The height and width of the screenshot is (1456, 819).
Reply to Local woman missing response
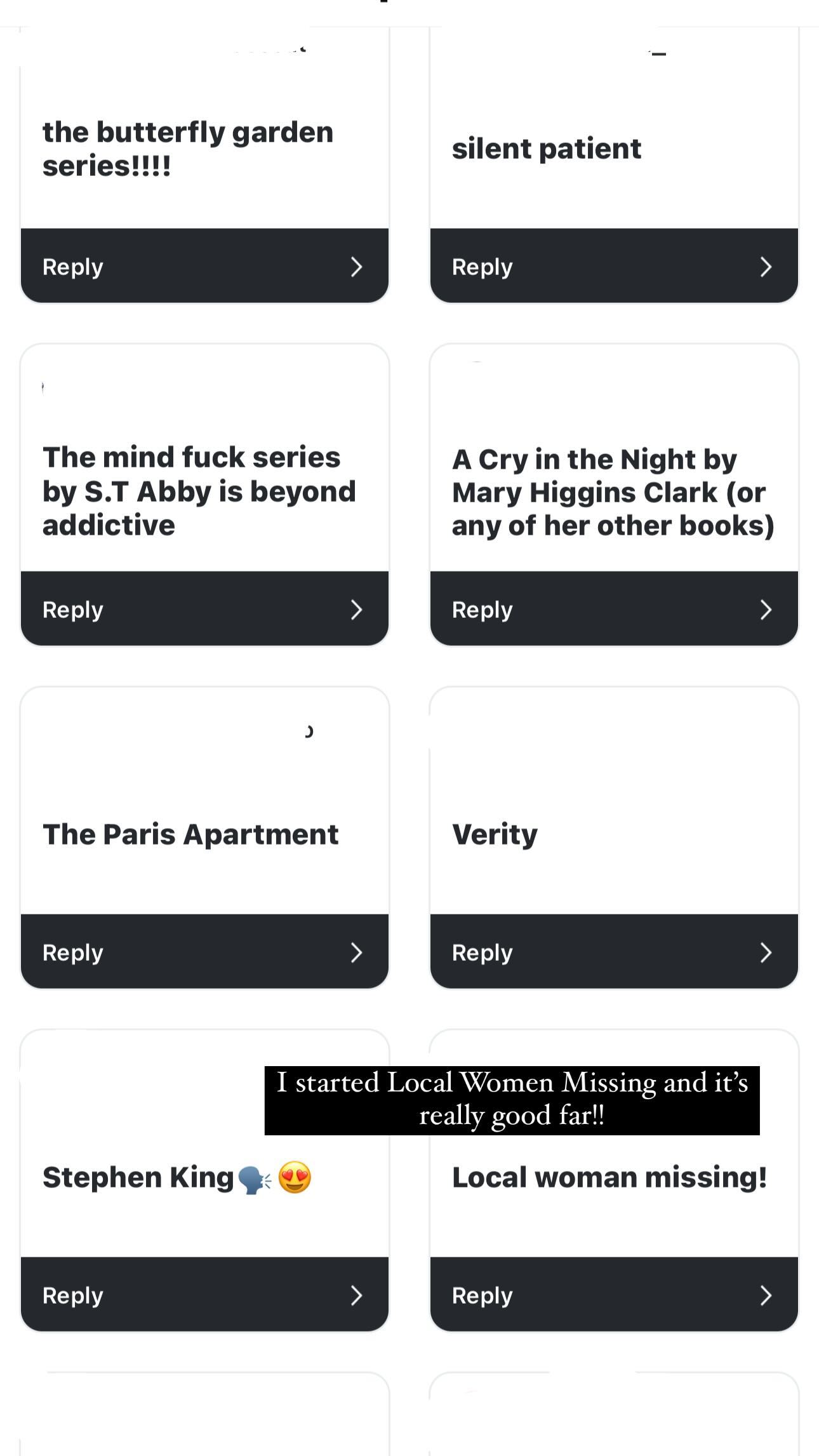coord(614,1295)
